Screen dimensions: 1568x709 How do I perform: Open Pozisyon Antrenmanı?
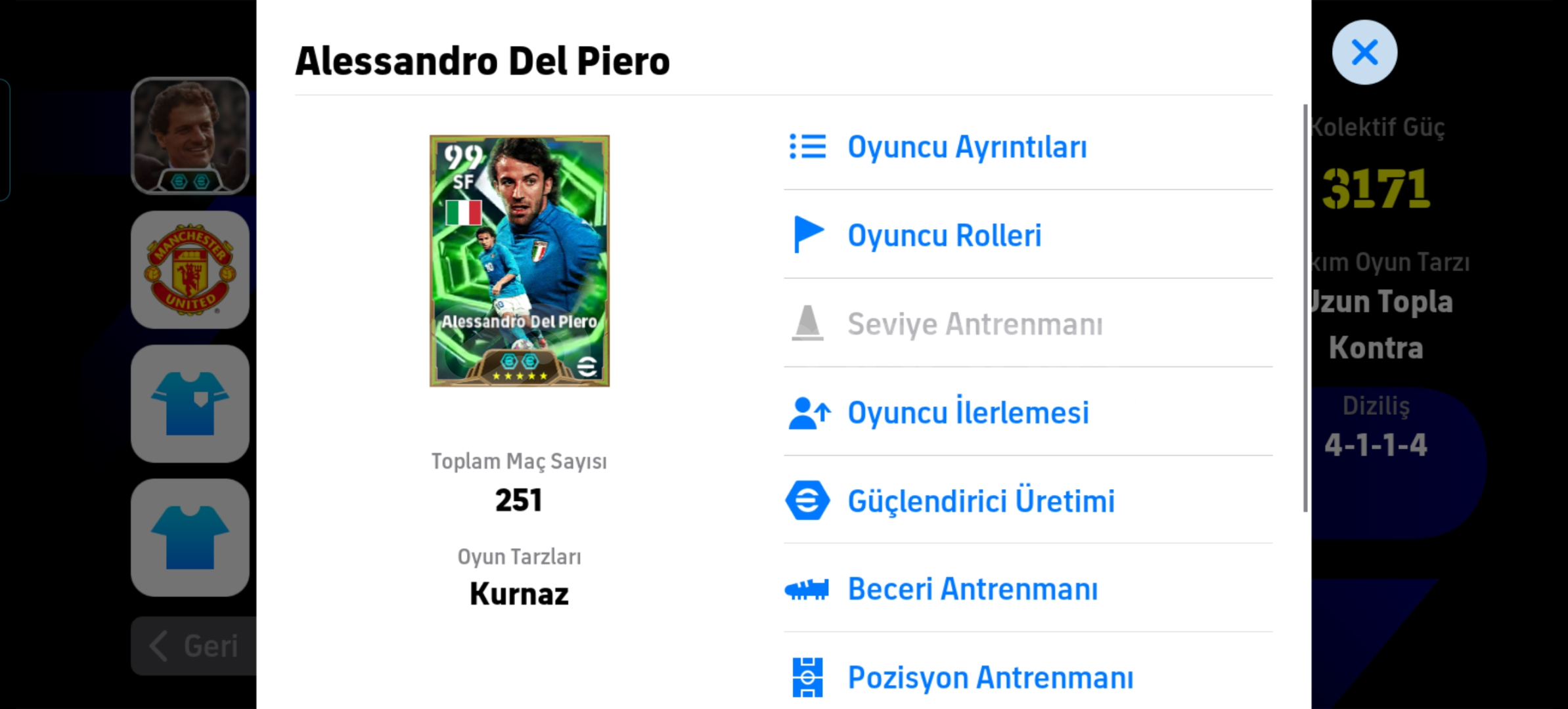click(989, 677)
